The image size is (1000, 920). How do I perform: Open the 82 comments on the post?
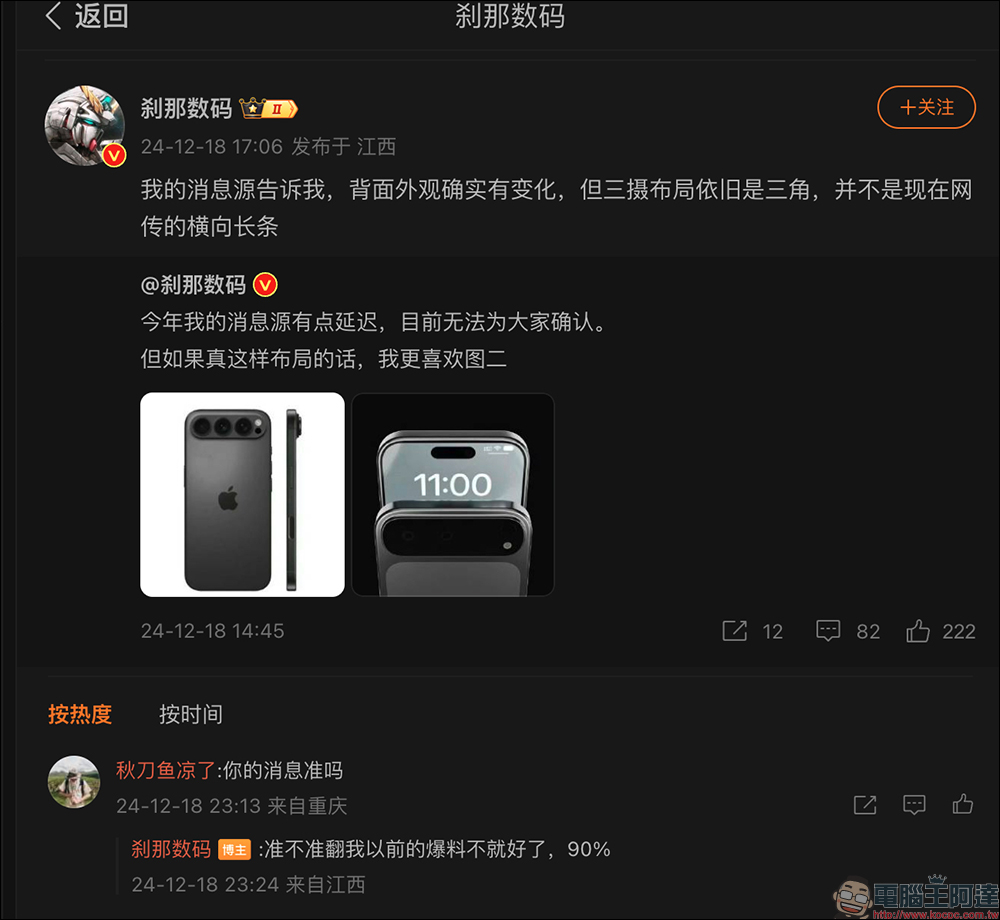tap(828, 631)
